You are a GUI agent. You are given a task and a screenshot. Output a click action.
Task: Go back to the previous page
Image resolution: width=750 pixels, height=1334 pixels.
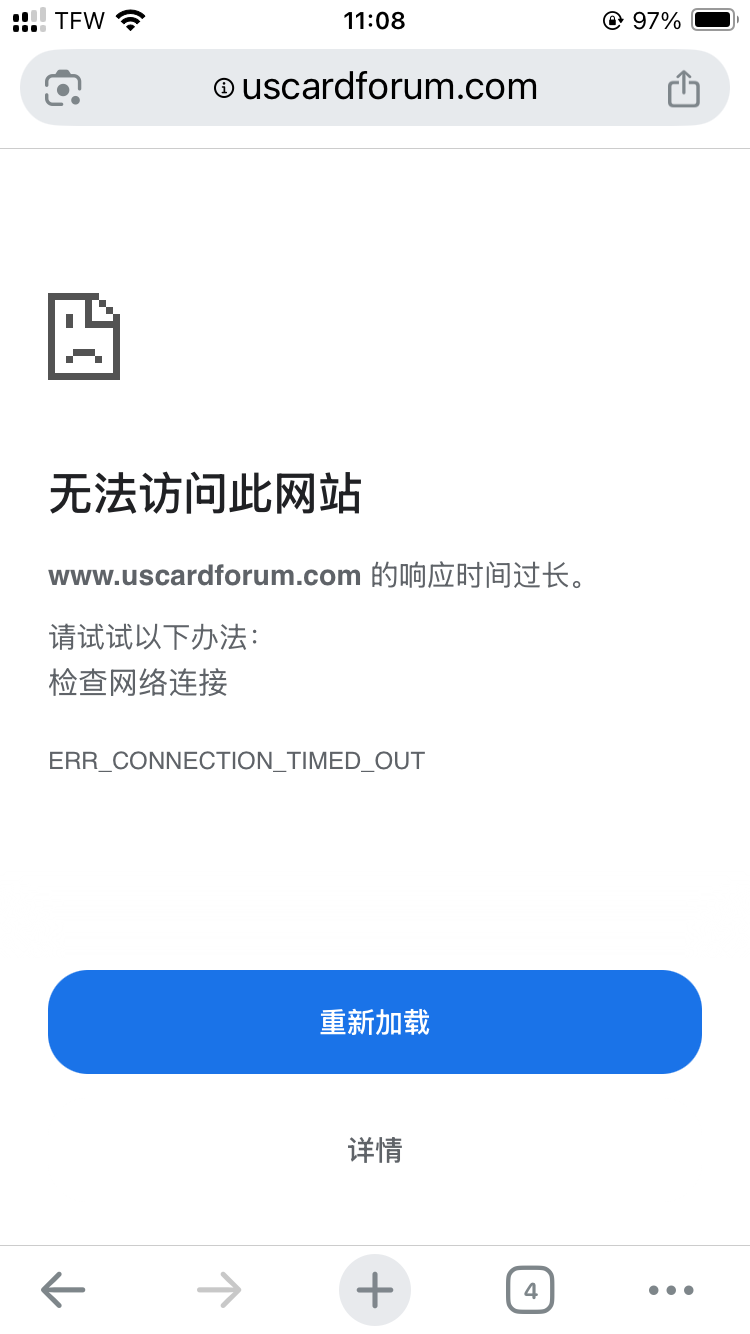[x=63, y=1290]
